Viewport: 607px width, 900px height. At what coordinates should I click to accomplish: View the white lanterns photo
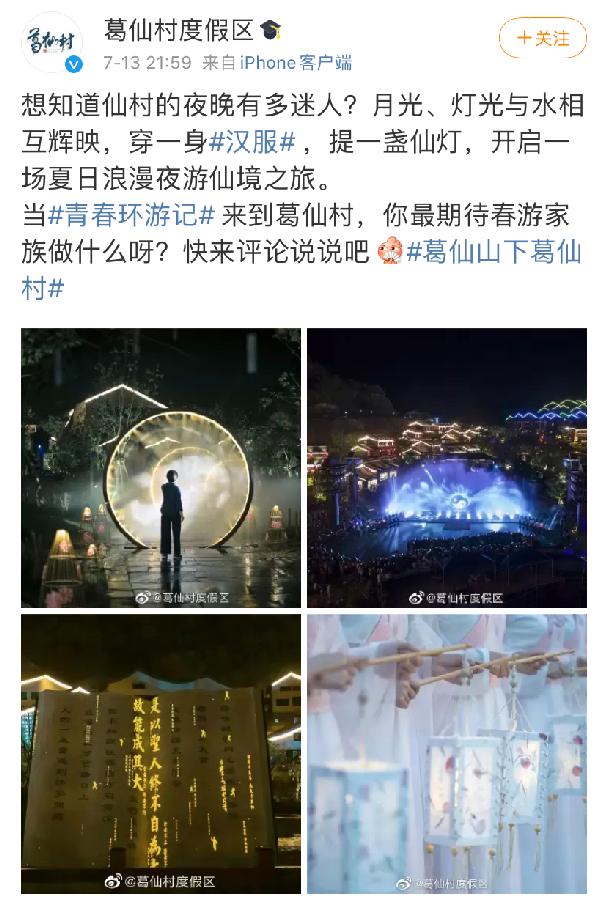pos(446,753)
